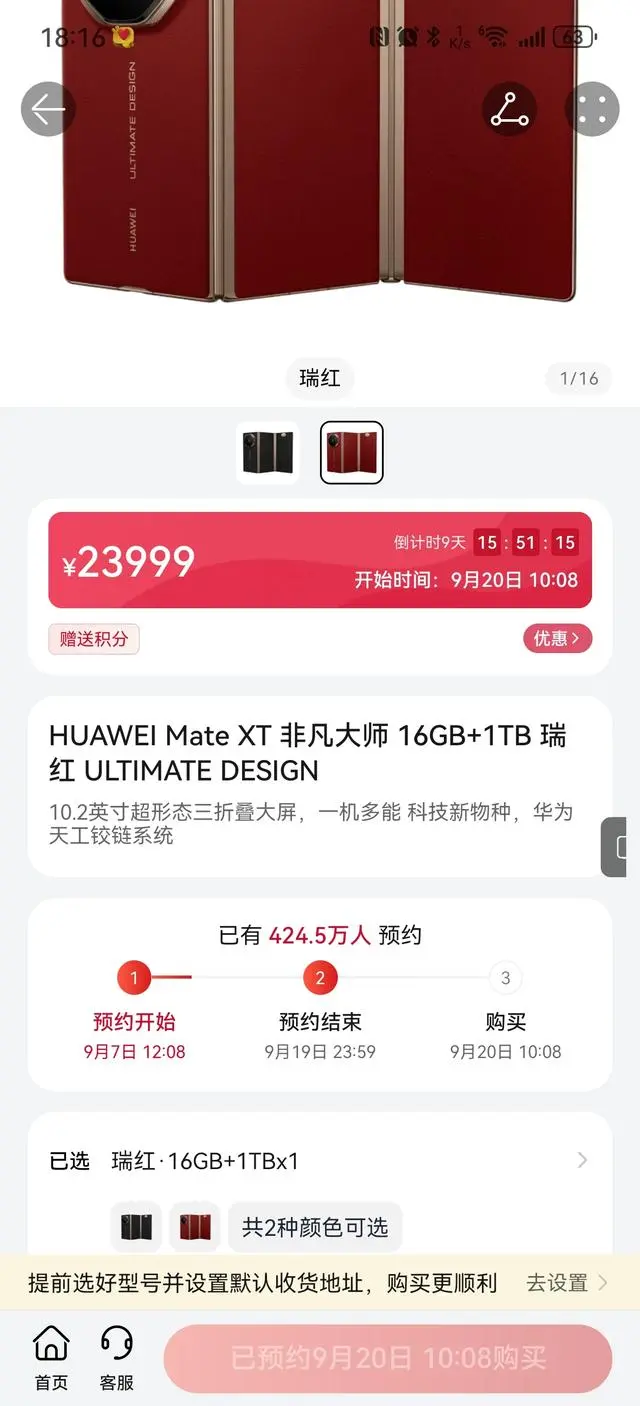Tap the 赠送积分 points tag
The width and height of the screenshot is (640, 1406).
[94, 639]
